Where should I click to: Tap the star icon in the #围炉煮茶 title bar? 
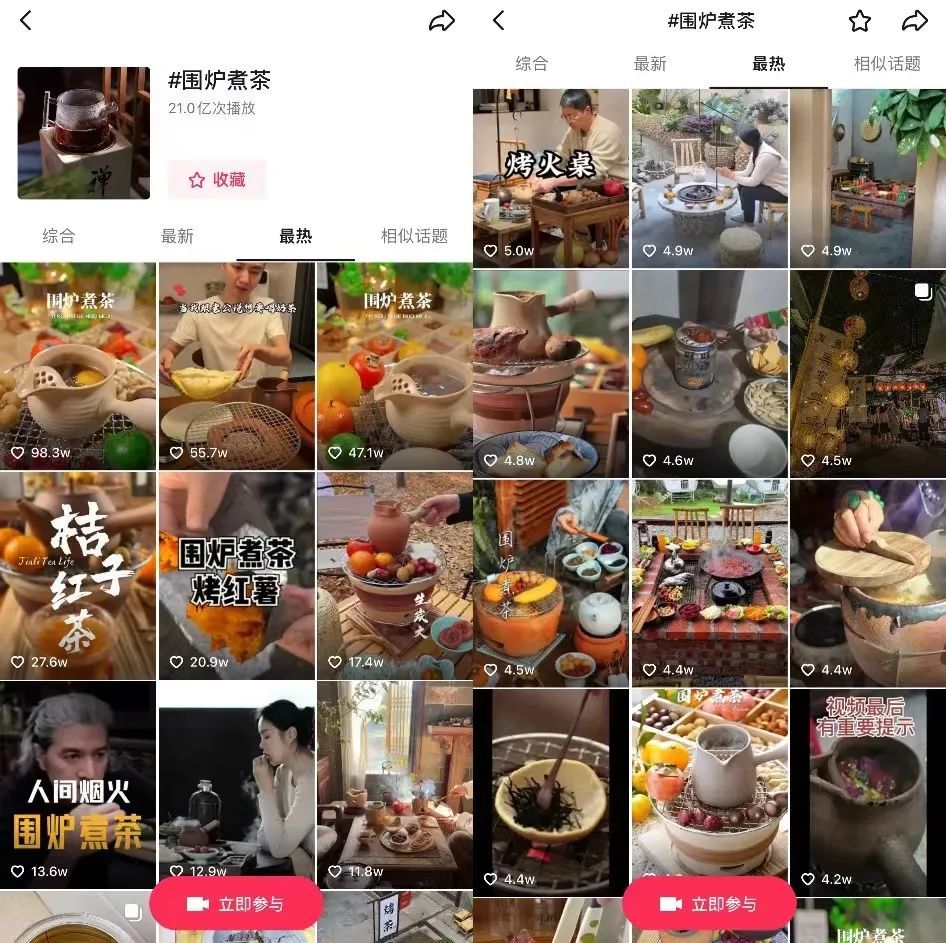[x=859, y=21]
